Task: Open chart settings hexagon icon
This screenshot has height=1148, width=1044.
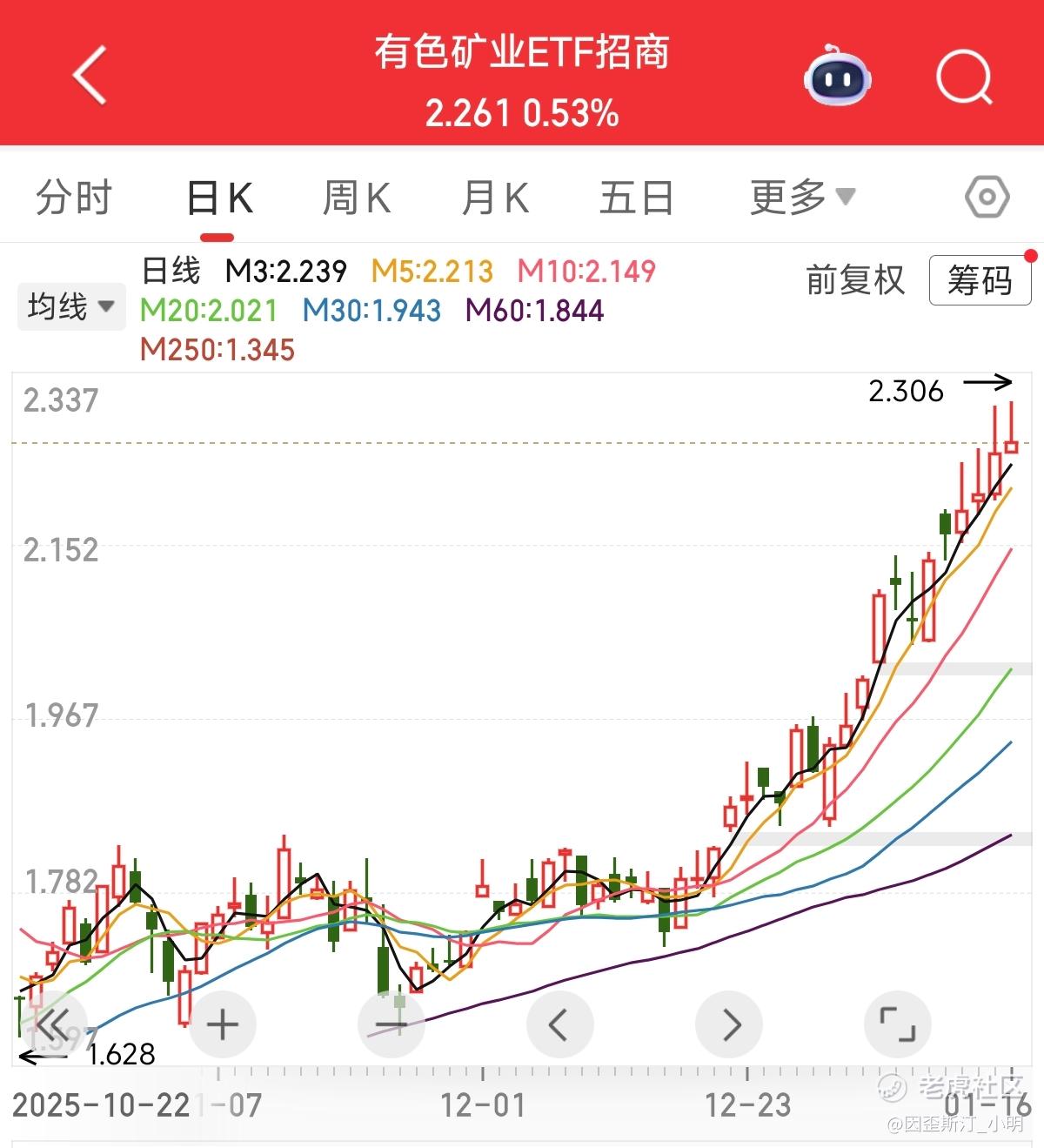Action: click(987, 198)
